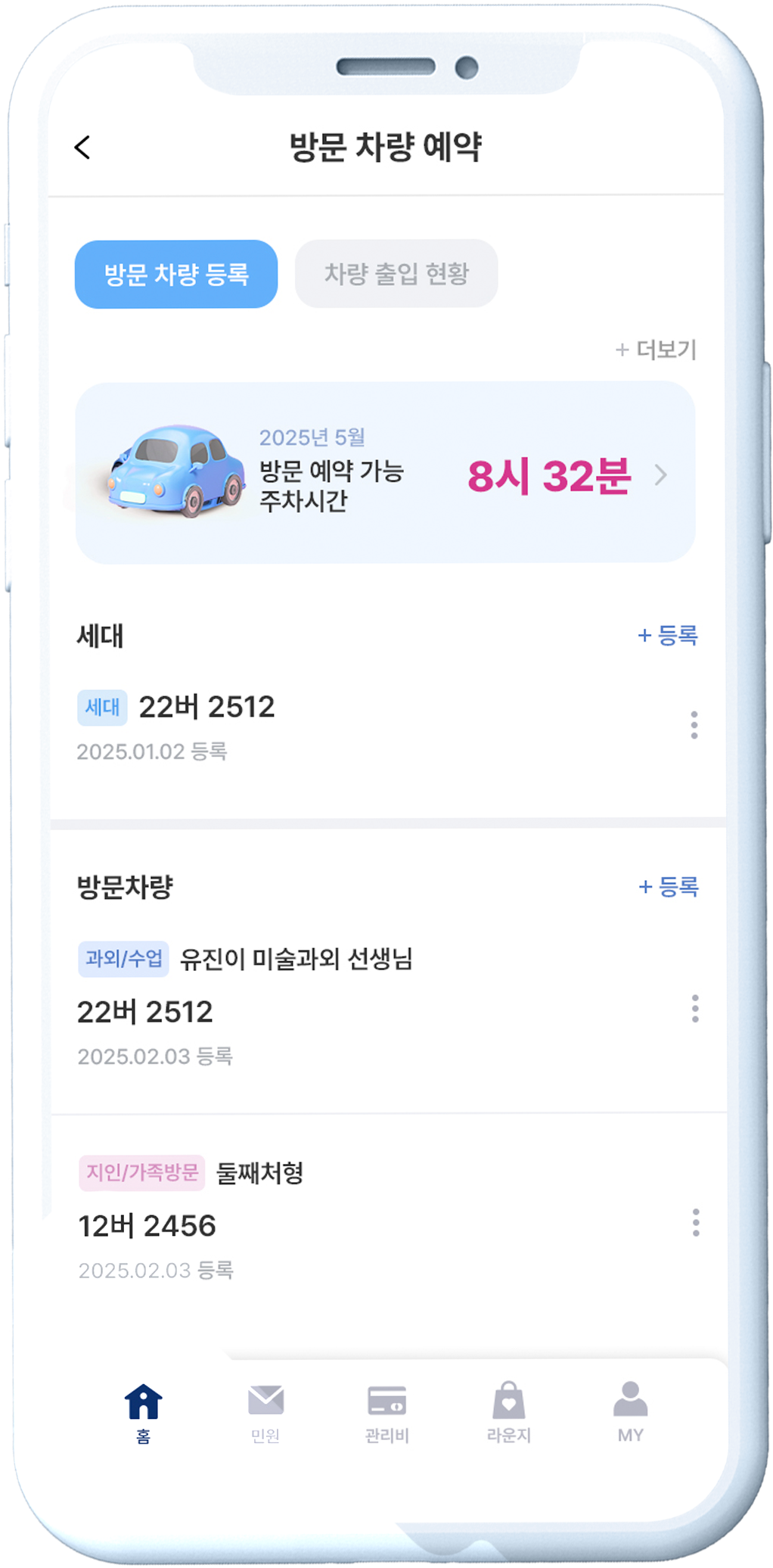Open the 관리비 tab
Viewport: 773px width, 1568px height.
[x=386, y=1411]
